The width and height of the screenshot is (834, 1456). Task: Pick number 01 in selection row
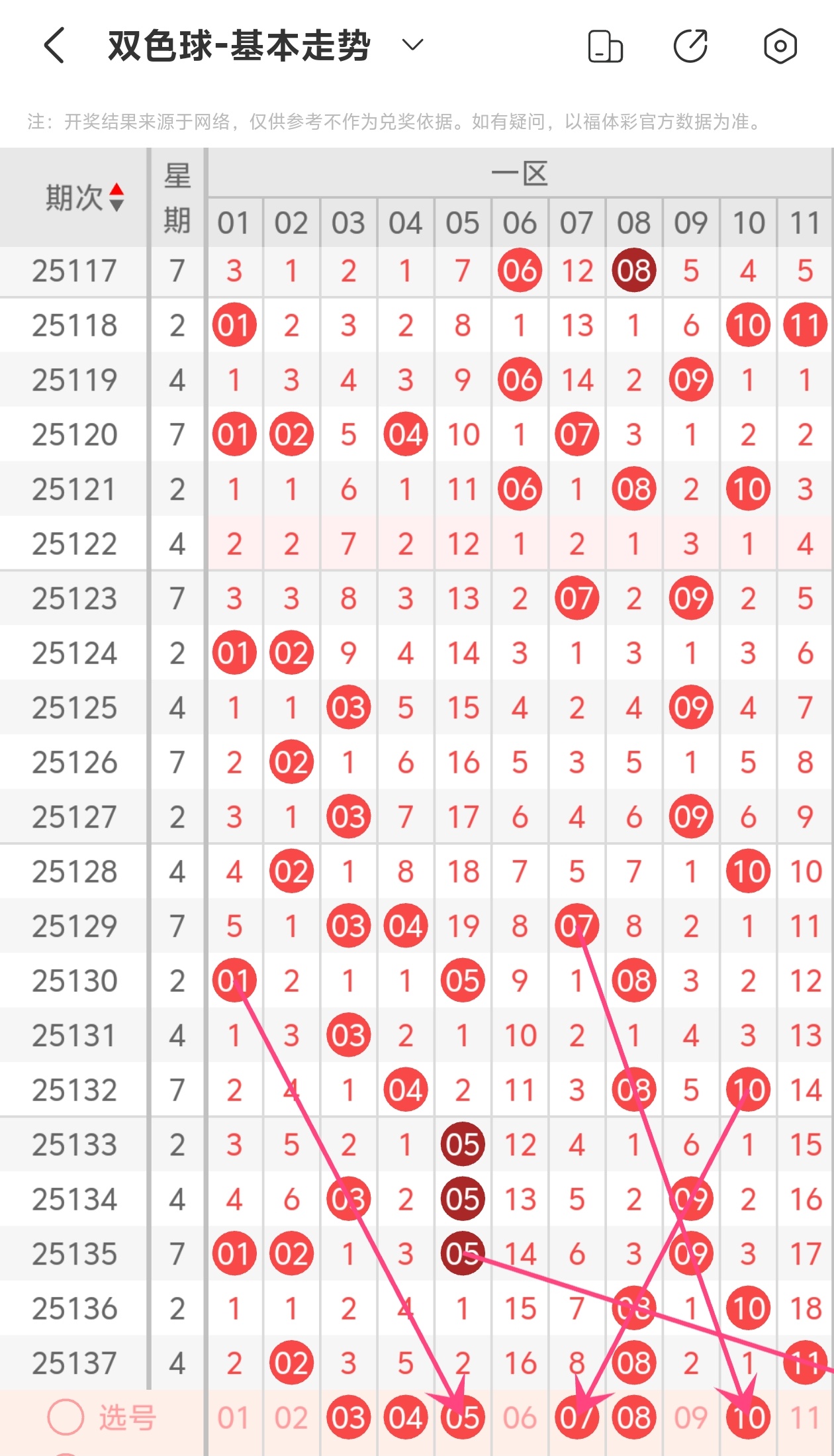click(x=234, y=1418)
